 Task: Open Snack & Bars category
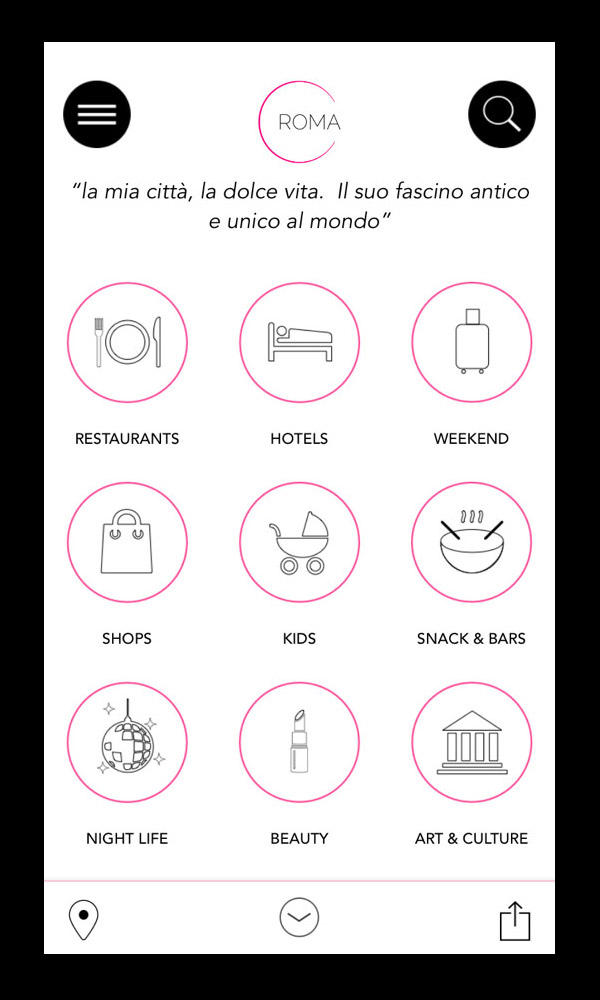(x=471, y=542)
